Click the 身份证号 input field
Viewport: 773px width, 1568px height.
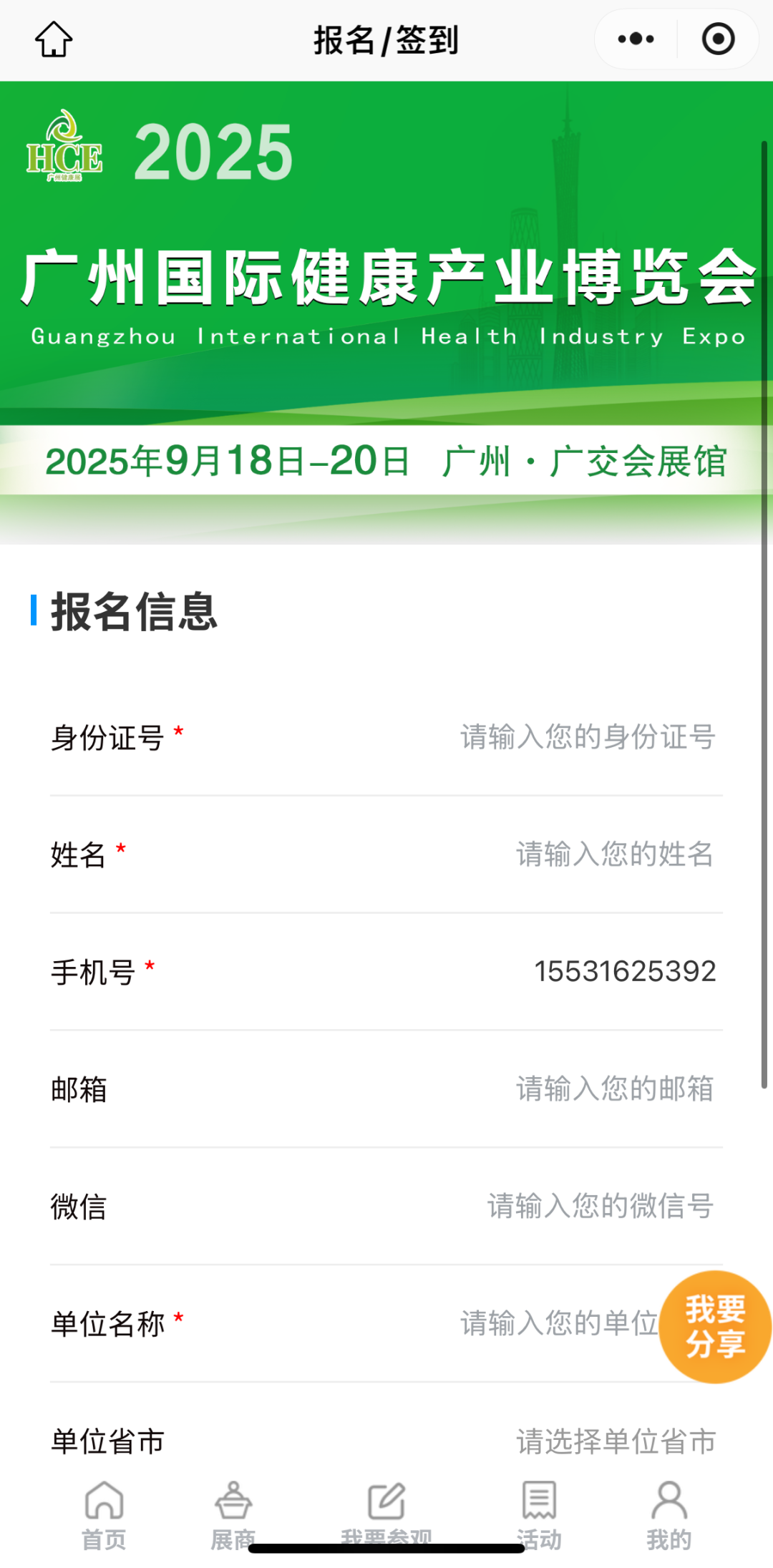pyautogui.click(x=587, y=736)
